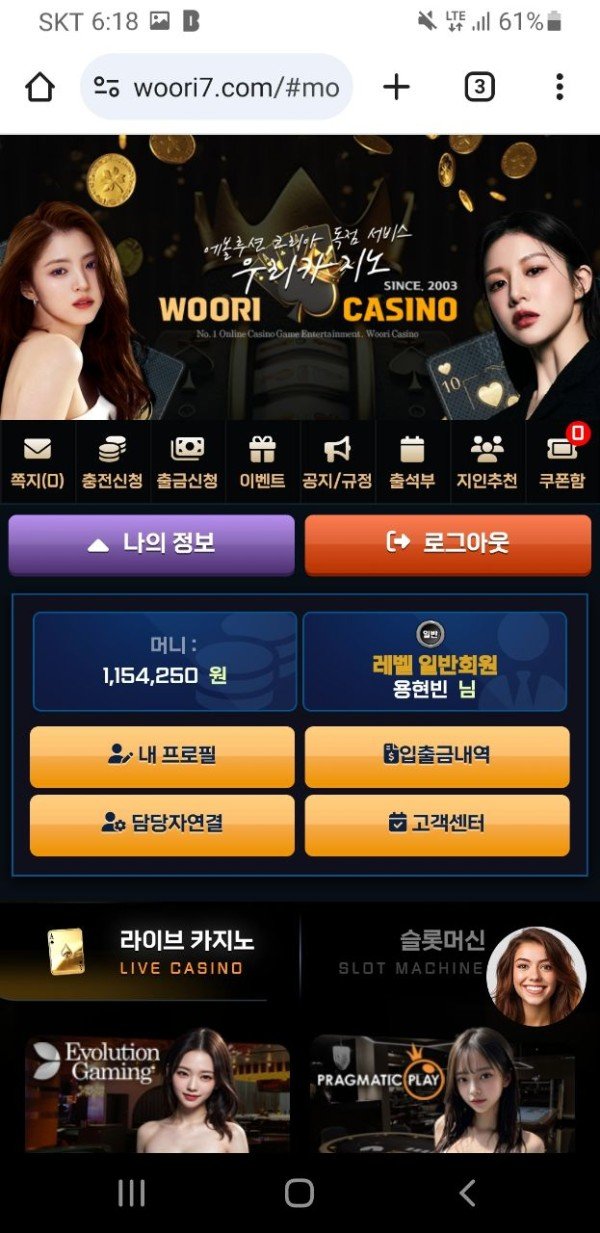This screenshot has height=1233, width=600.
Task: Tap the 로그아웃 button
Action: tap(447, 543)
